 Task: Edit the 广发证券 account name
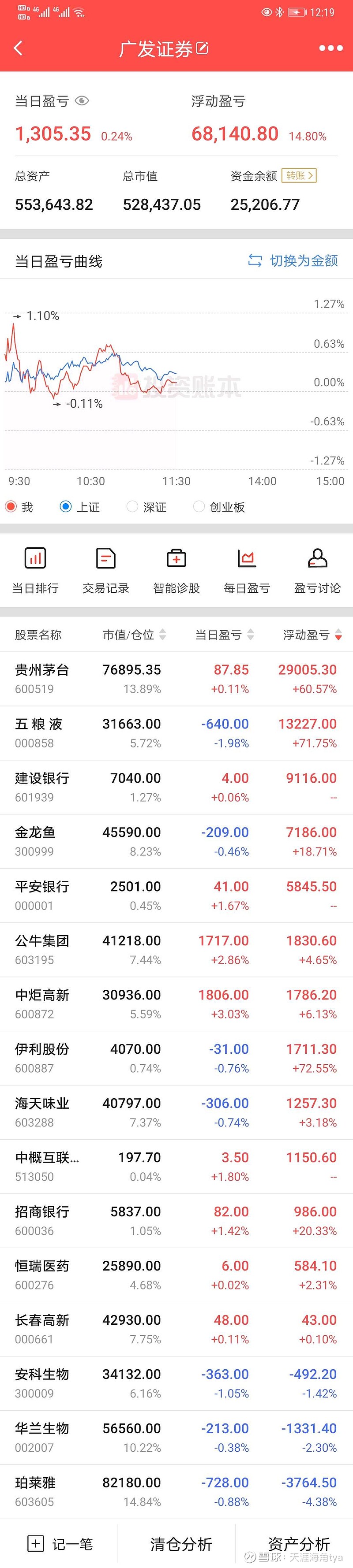pyautogui.click(x=202, y=48)
